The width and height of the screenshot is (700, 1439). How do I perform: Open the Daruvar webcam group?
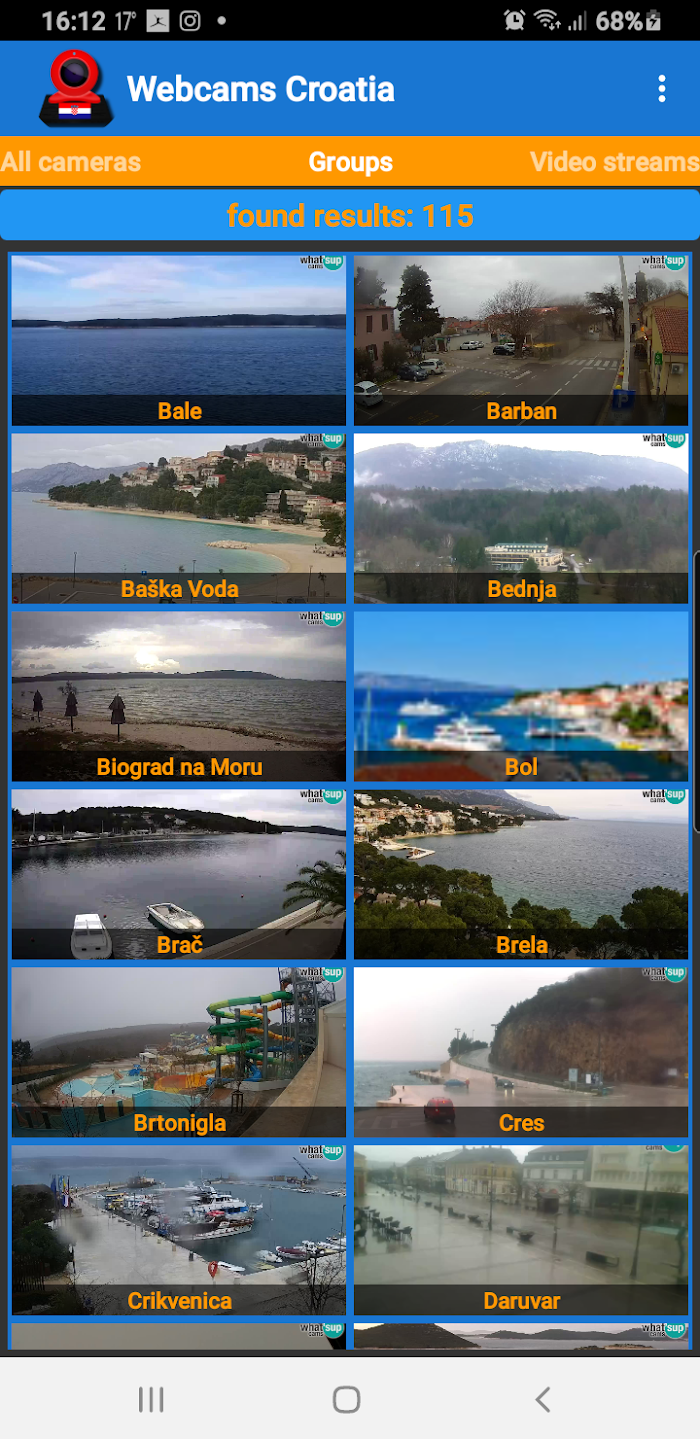click(x=521, y=1231)
